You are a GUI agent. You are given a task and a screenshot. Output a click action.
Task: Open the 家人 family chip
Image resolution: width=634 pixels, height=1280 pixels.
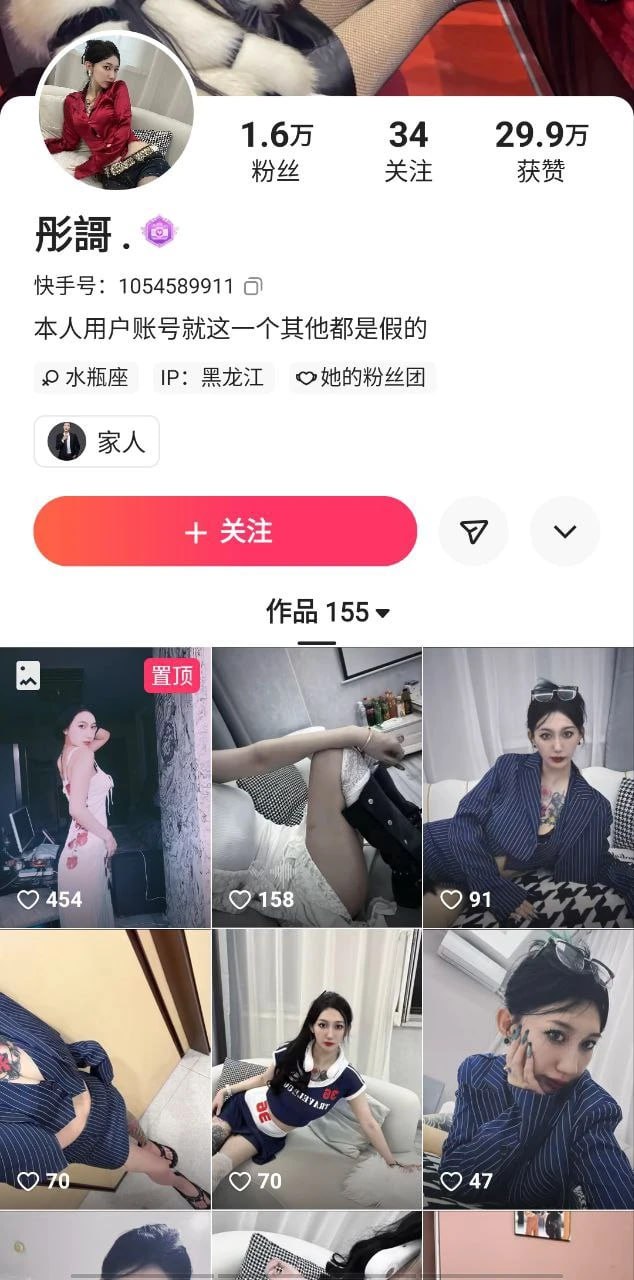[97, 441]
